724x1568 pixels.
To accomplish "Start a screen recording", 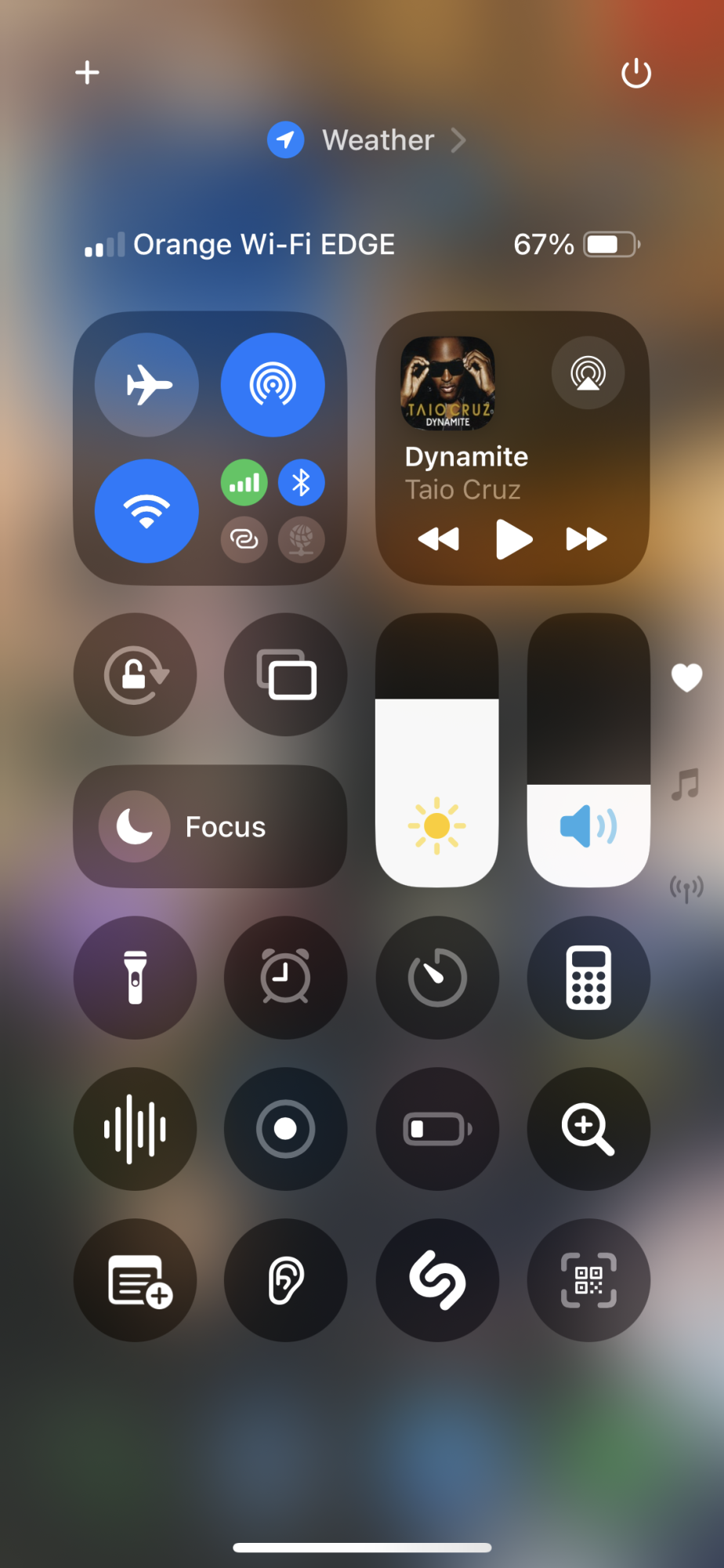I will pyautogui.click(x=286, y=1129).
